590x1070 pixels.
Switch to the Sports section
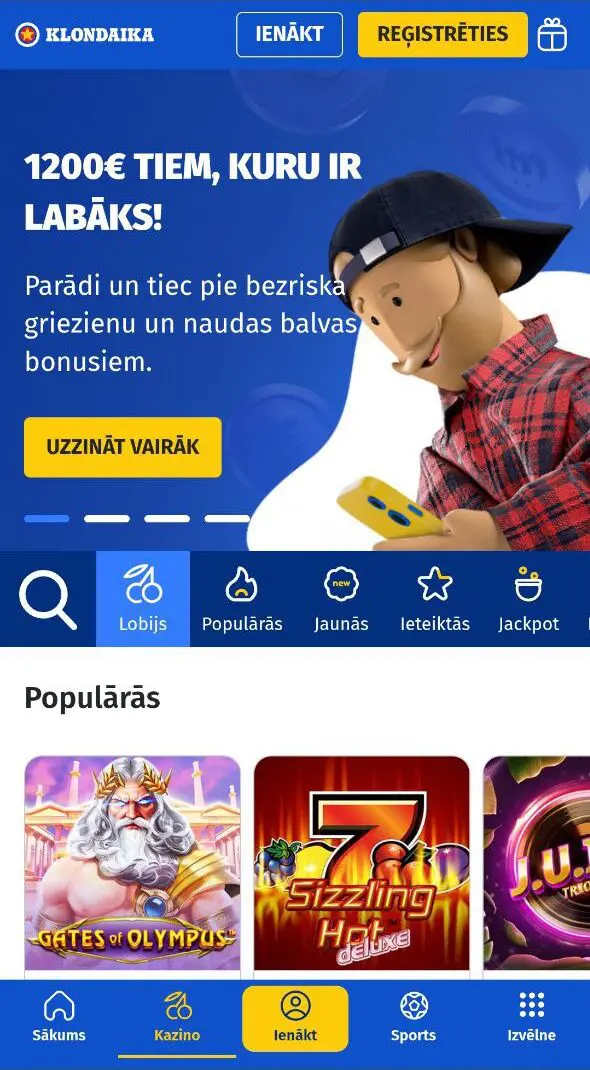click(413, 1017)
